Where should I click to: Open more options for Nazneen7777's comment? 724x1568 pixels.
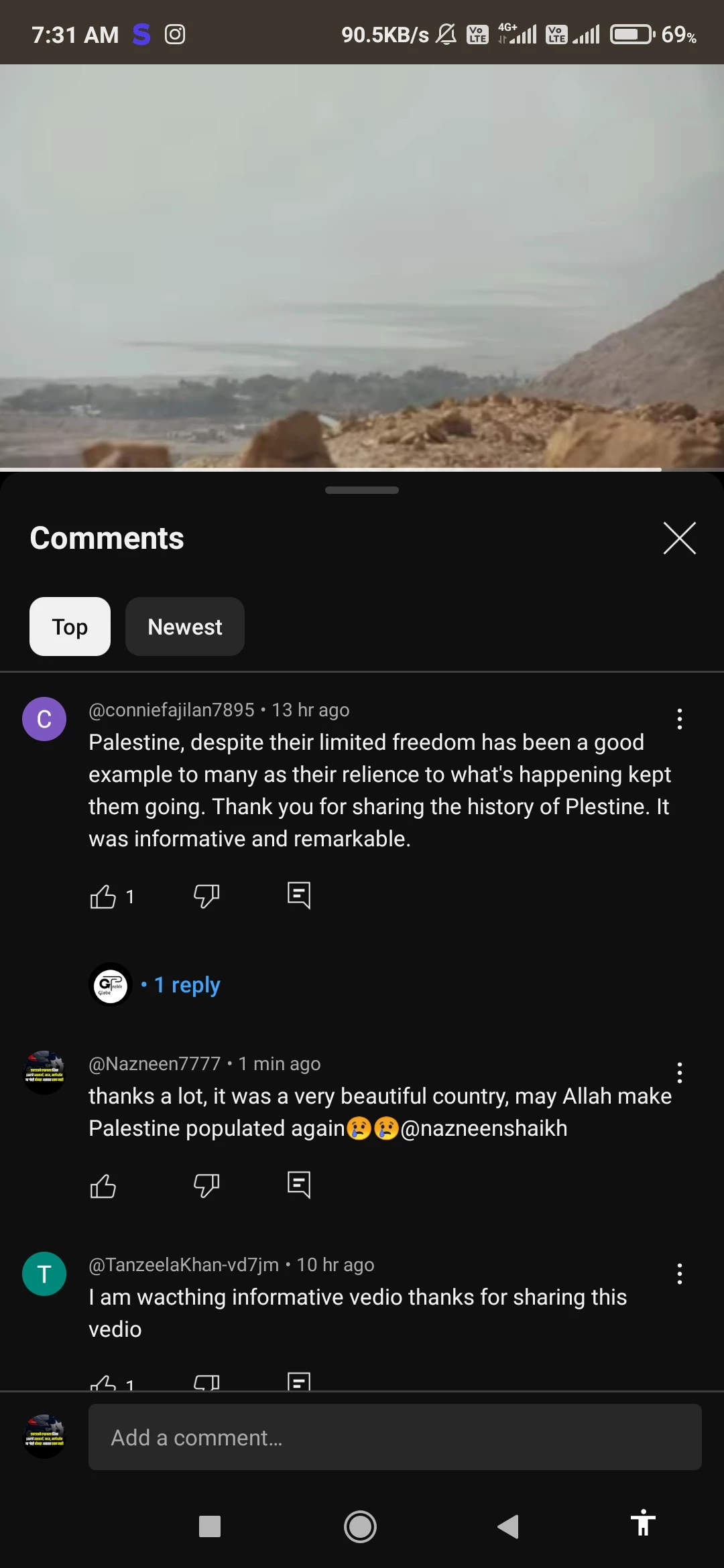pos(680,1073)
